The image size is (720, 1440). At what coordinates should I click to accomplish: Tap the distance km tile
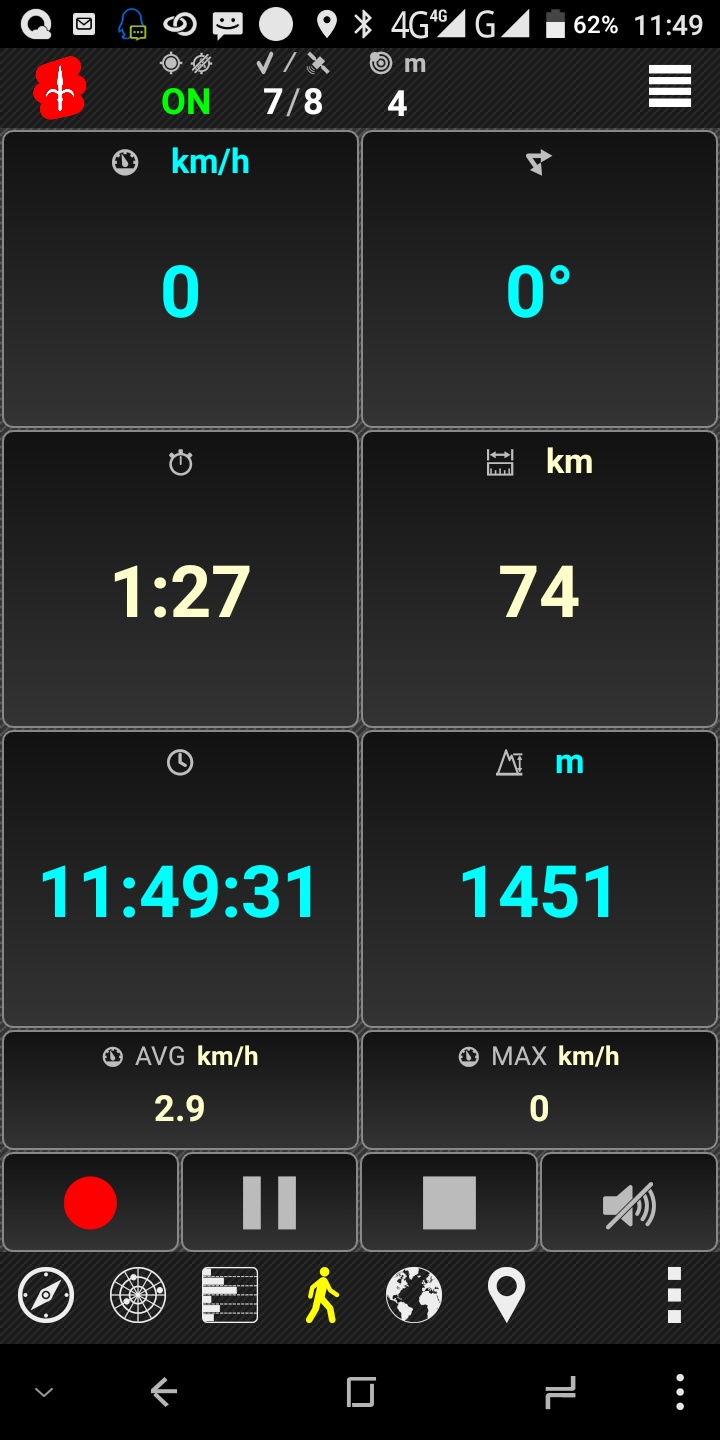pos(539,579)
